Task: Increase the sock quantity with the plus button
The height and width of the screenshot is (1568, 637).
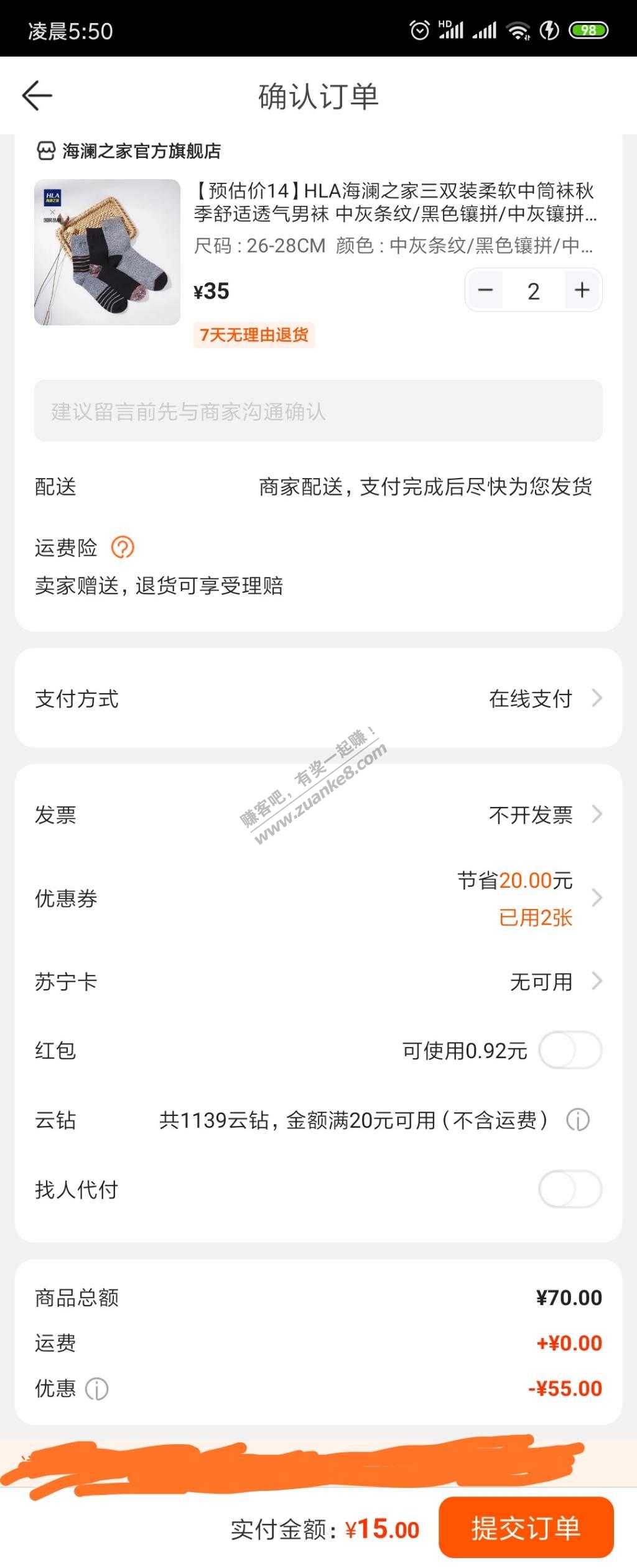Action: click(x=582, y=290)
